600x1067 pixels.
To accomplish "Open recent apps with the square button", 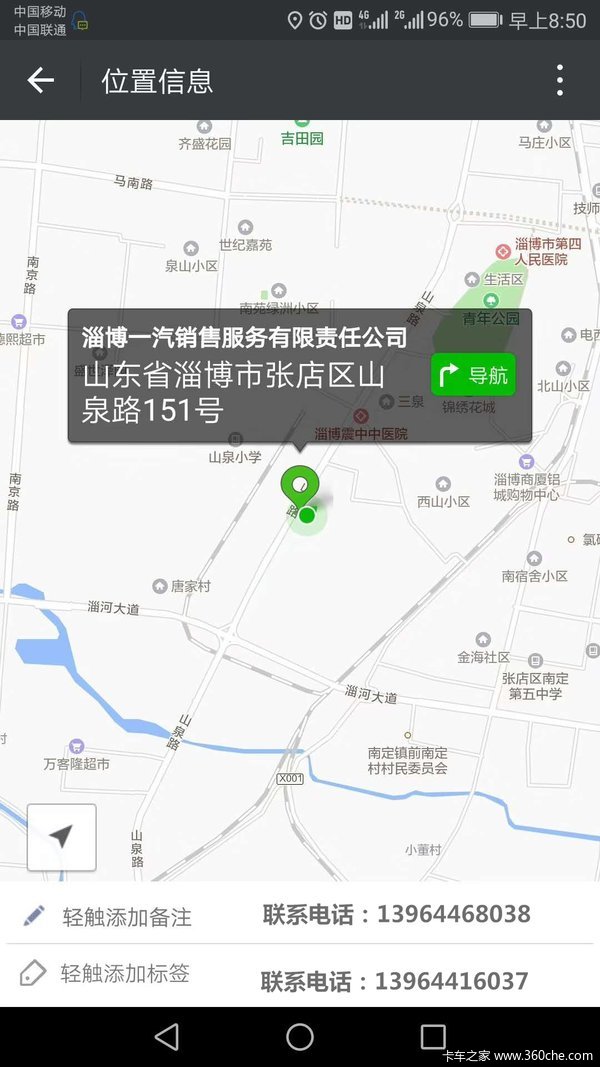I will (x=432, y=1037).
